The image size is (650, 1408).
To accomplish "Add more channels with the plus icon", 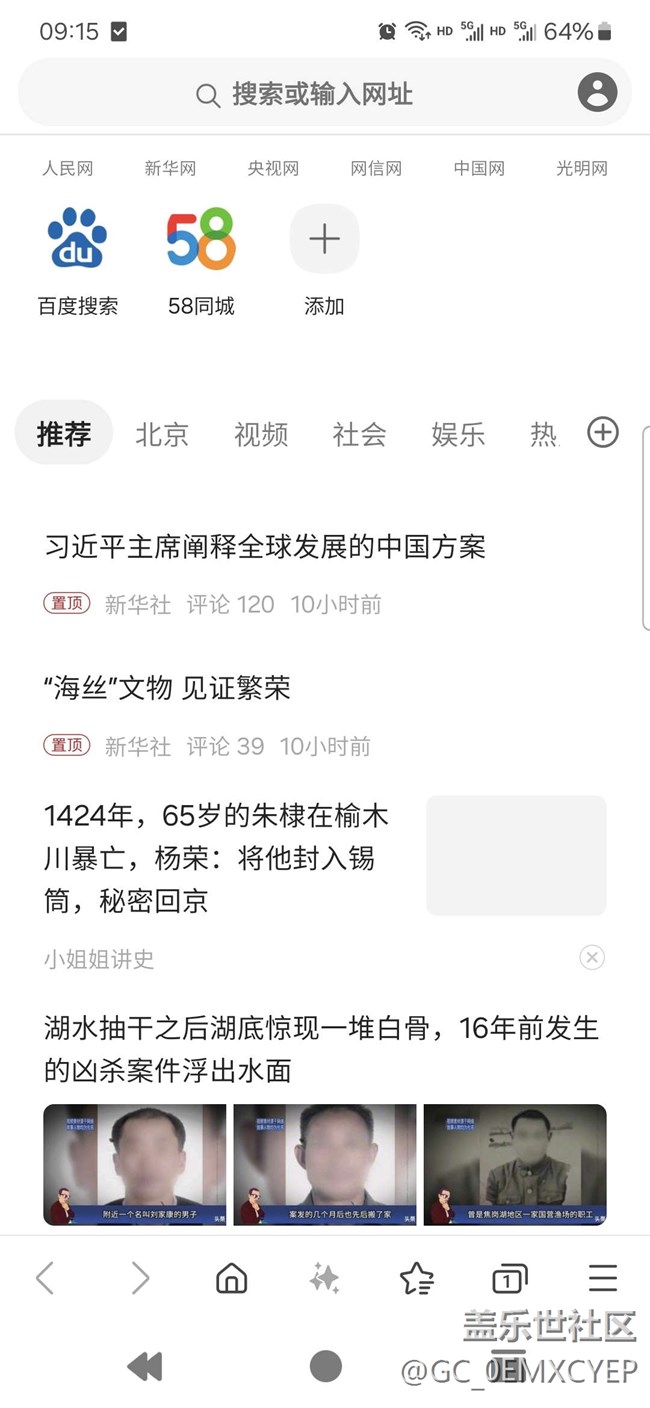I will click(x=603, y=433).
